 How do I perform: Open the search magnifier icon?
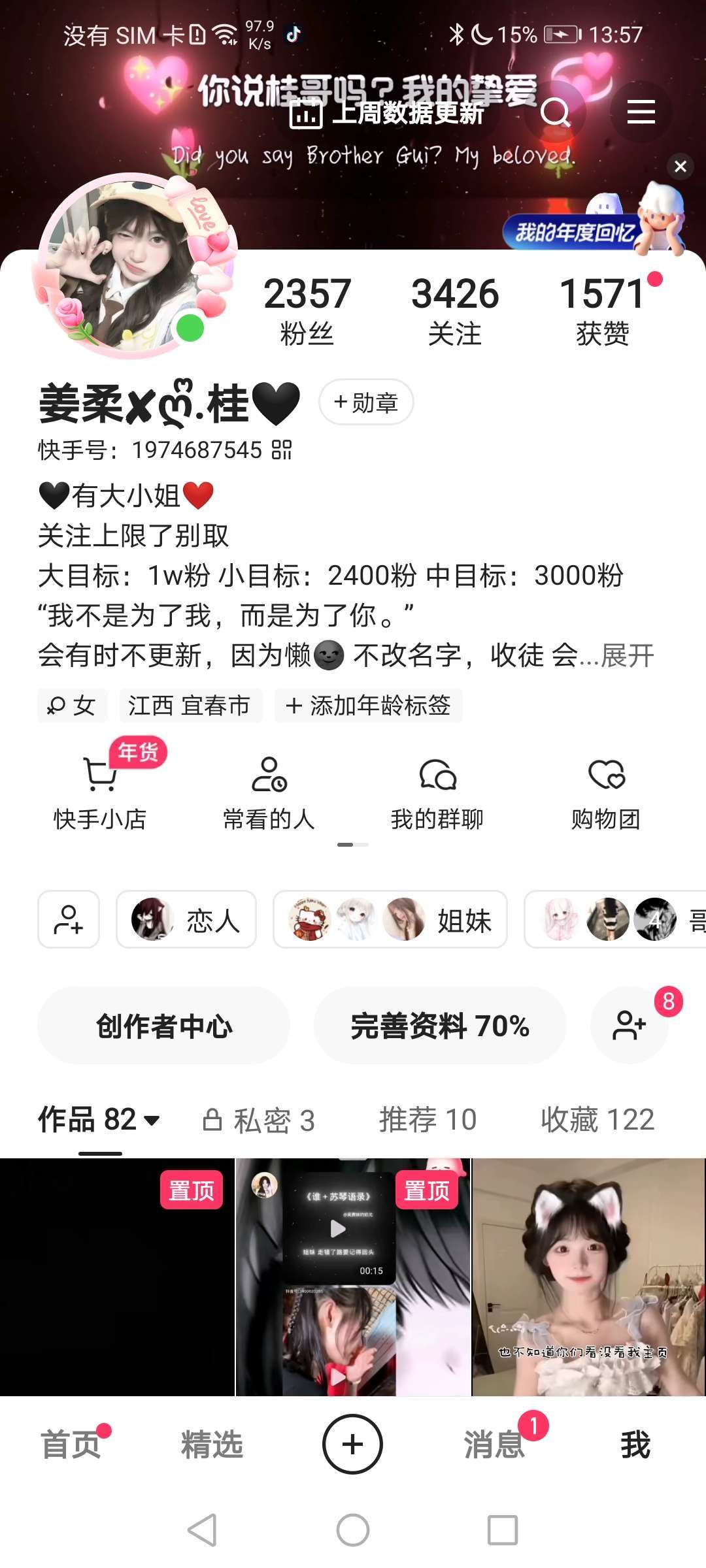click(x=556, y=112)
